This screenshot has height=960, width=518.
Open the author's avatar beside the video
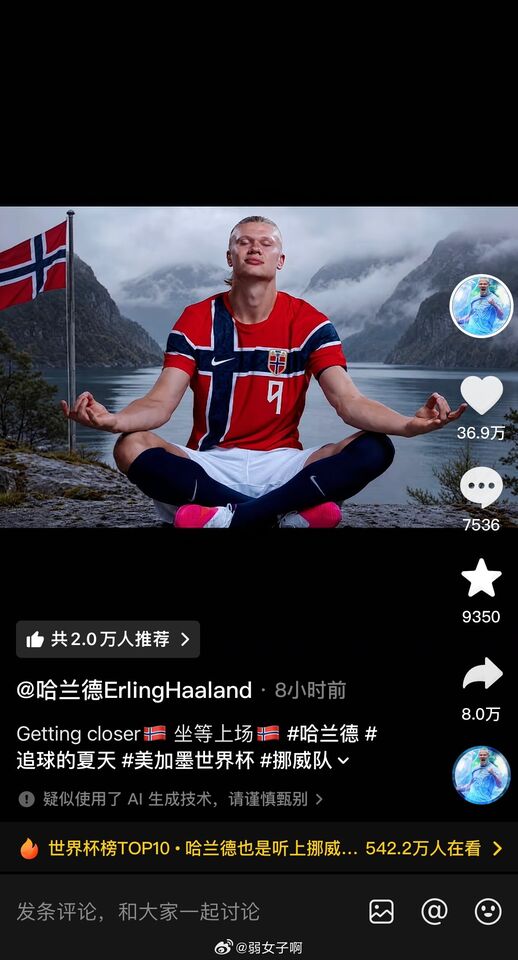click(x=481, y=306)
